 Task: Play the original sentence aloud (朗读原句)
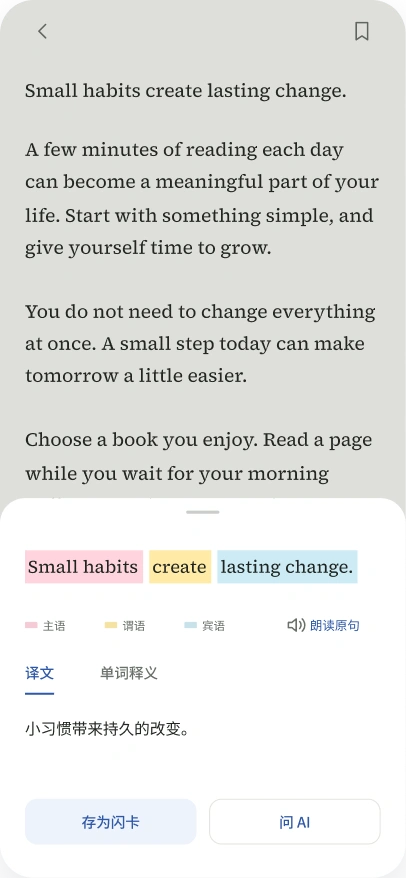click(323, 625)
